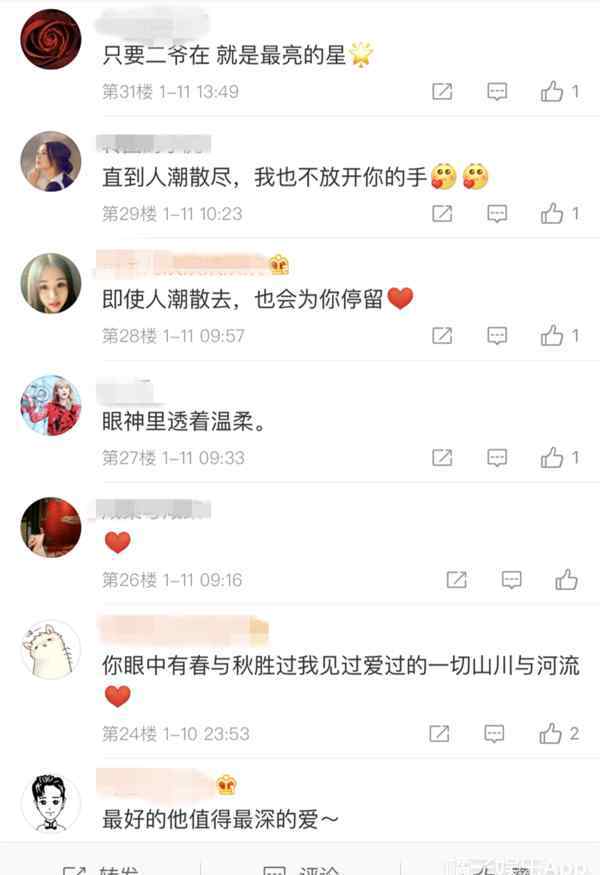Open avatar of commenter 最好的他值得最深的爱

click(50, 802)
